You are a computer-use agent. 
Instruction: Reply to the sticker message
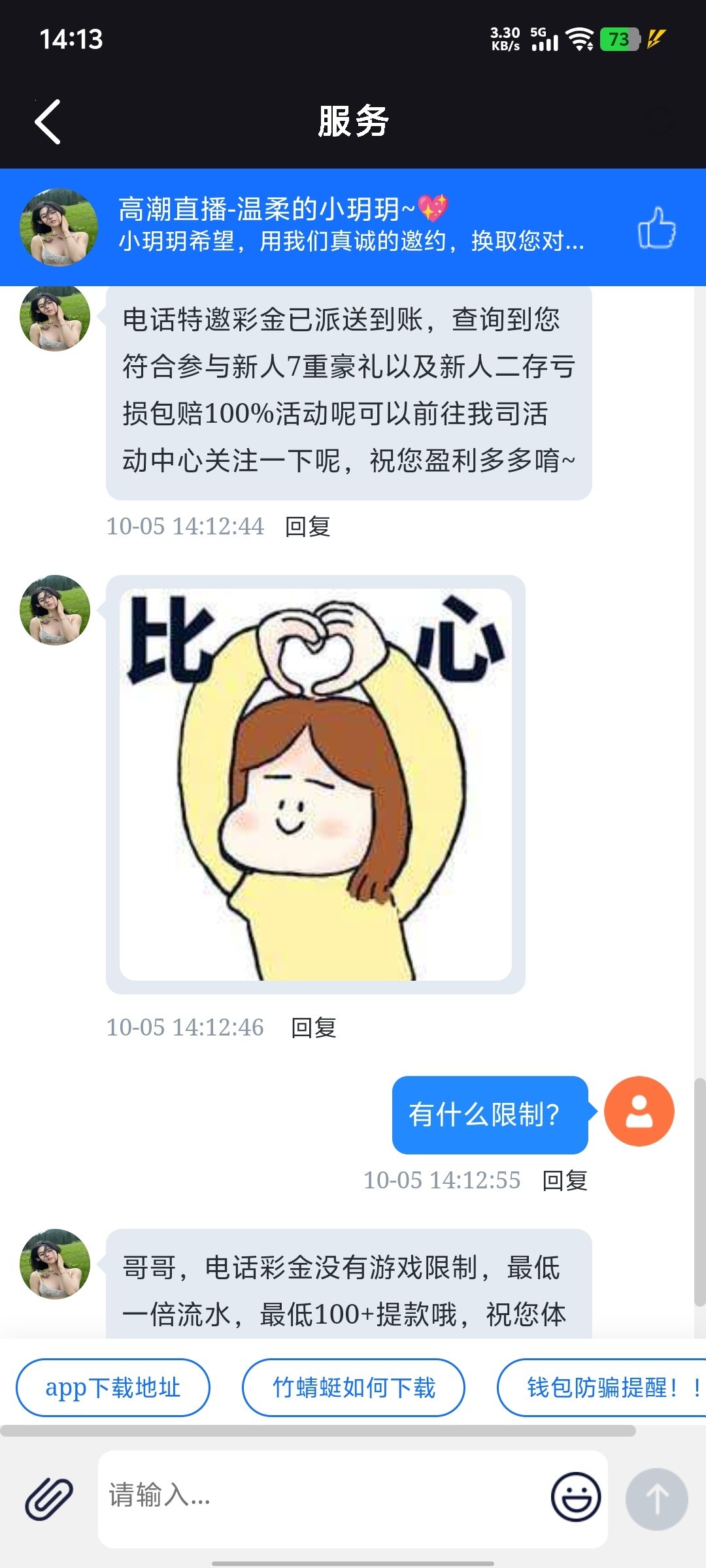coord(312,1028)
